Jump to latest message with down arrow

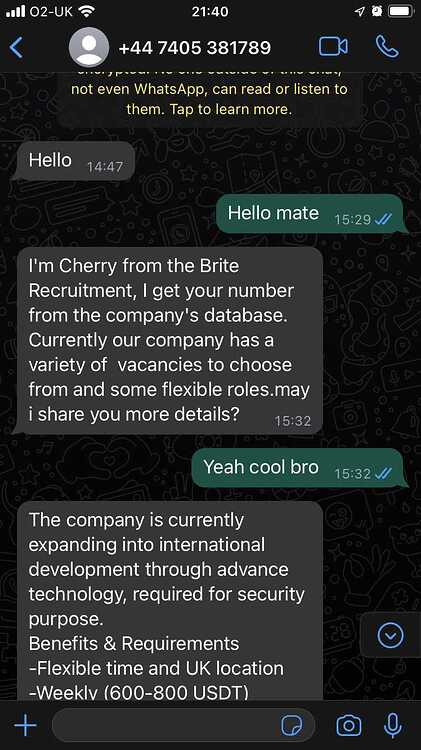pos(390,635)
